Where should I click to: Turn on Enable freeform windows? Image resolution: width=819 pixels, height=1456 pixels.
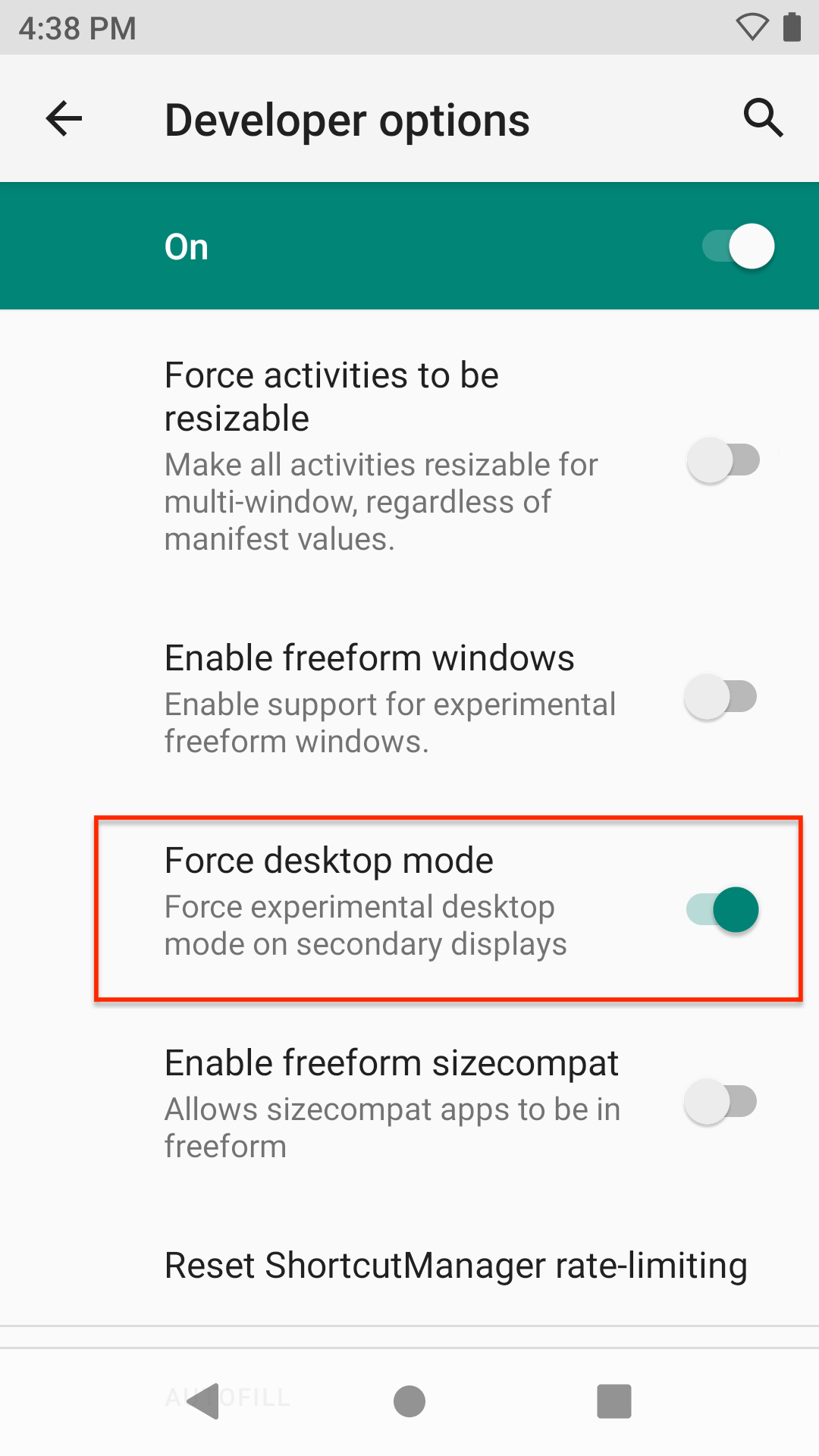(x=720, y=697)
